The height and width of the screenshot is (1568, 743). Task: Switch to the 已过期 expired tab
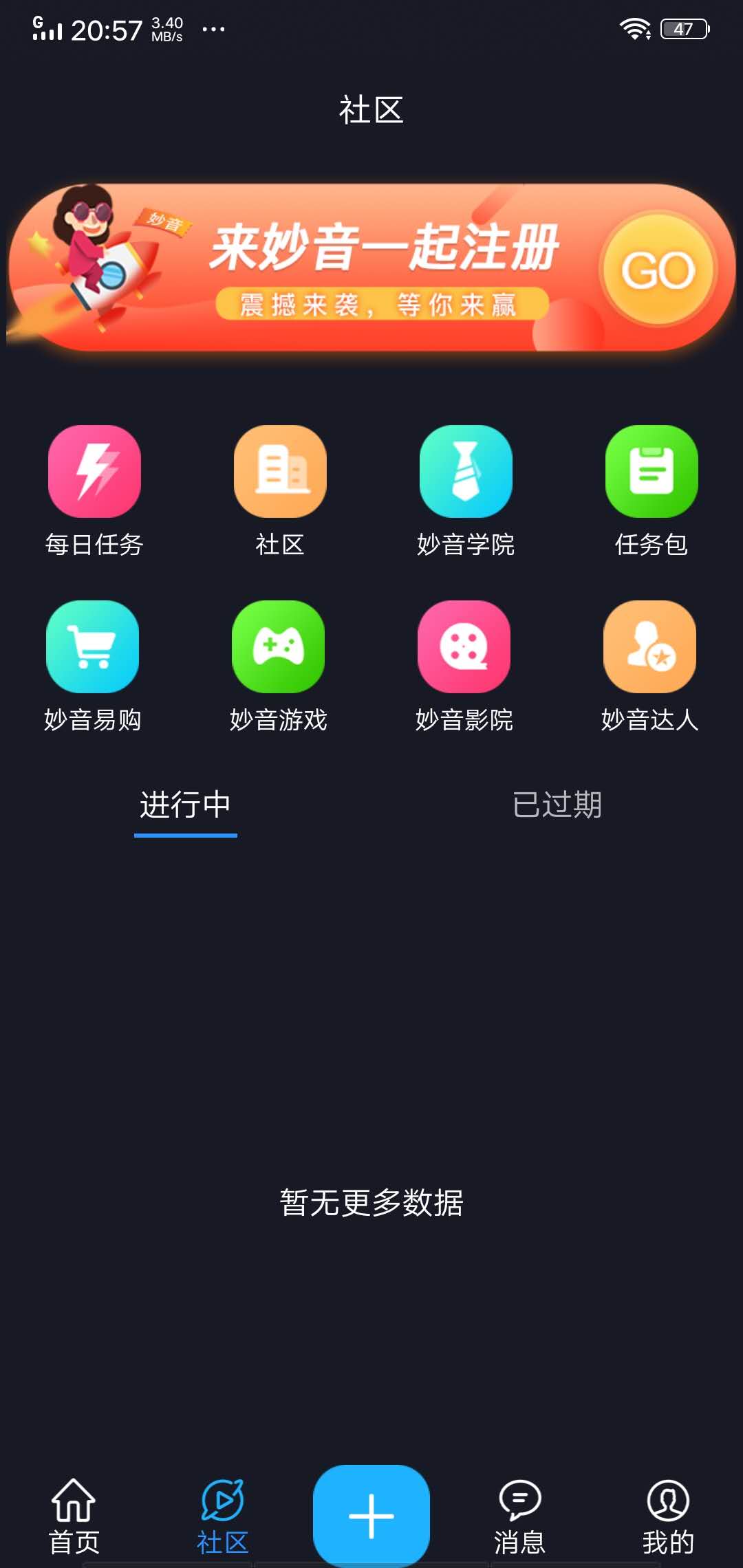(x=557, y=806)
